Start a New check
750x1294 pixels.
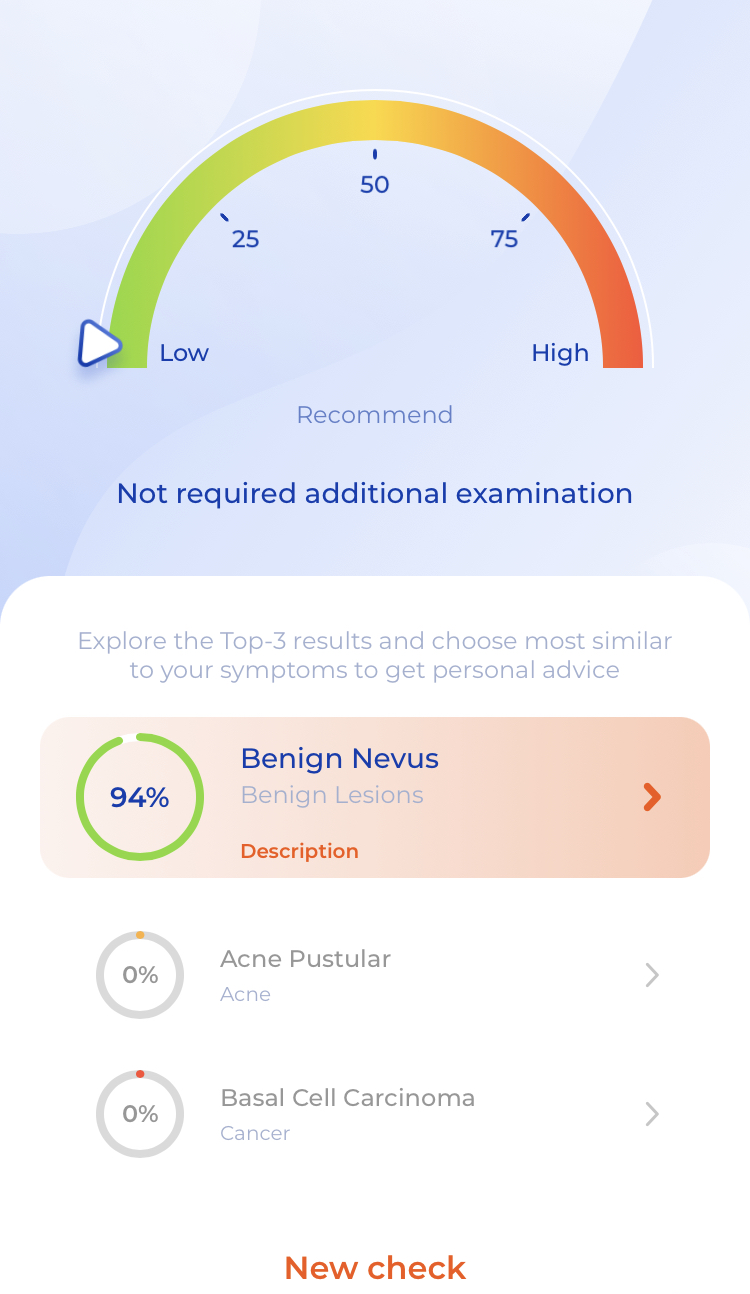(x=375, y=1267)
